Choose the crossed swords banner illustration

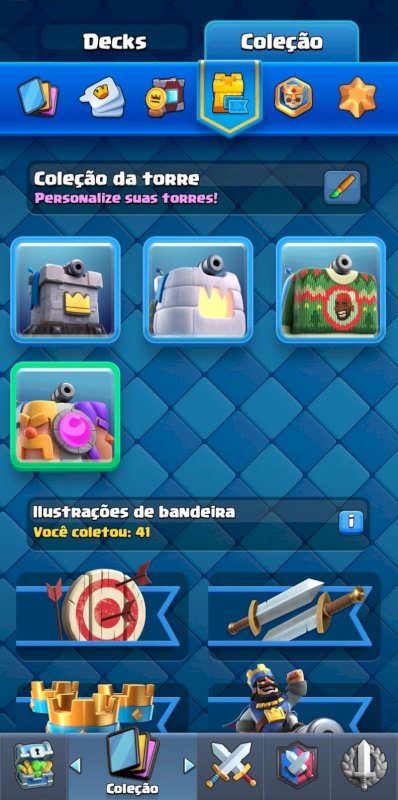294,610
